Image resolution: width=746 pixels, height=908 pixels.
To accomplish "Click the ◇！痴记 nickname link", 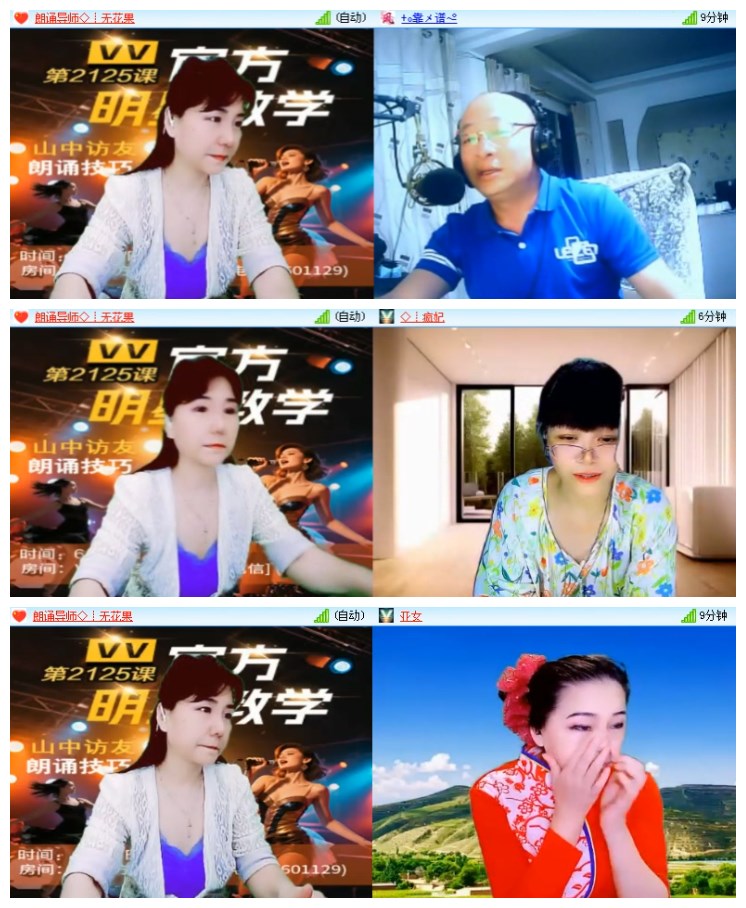I will click(x=420, y=316).
